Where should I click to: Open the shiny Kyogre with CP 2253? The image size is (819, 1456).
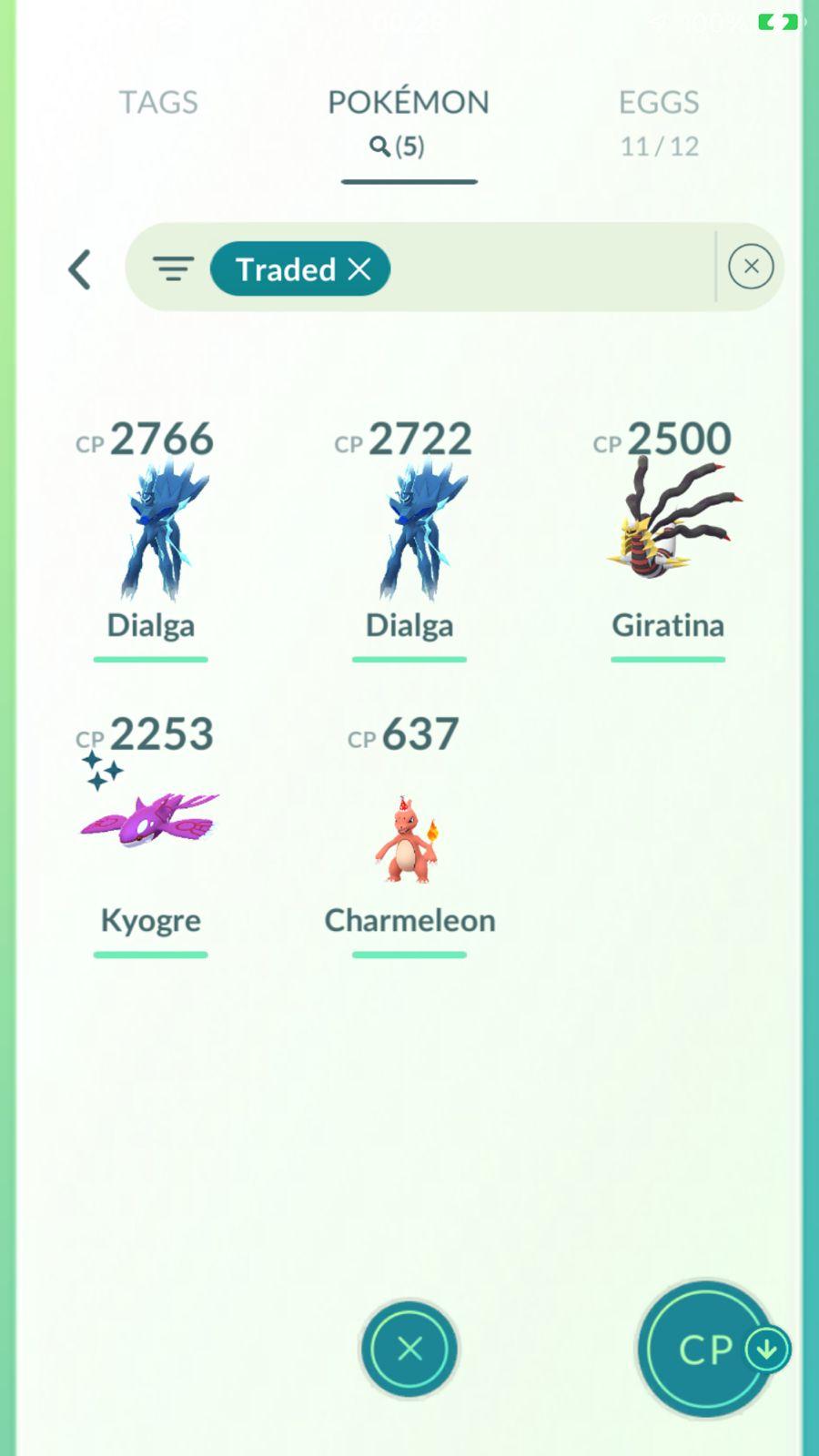[x=151, y=824]
